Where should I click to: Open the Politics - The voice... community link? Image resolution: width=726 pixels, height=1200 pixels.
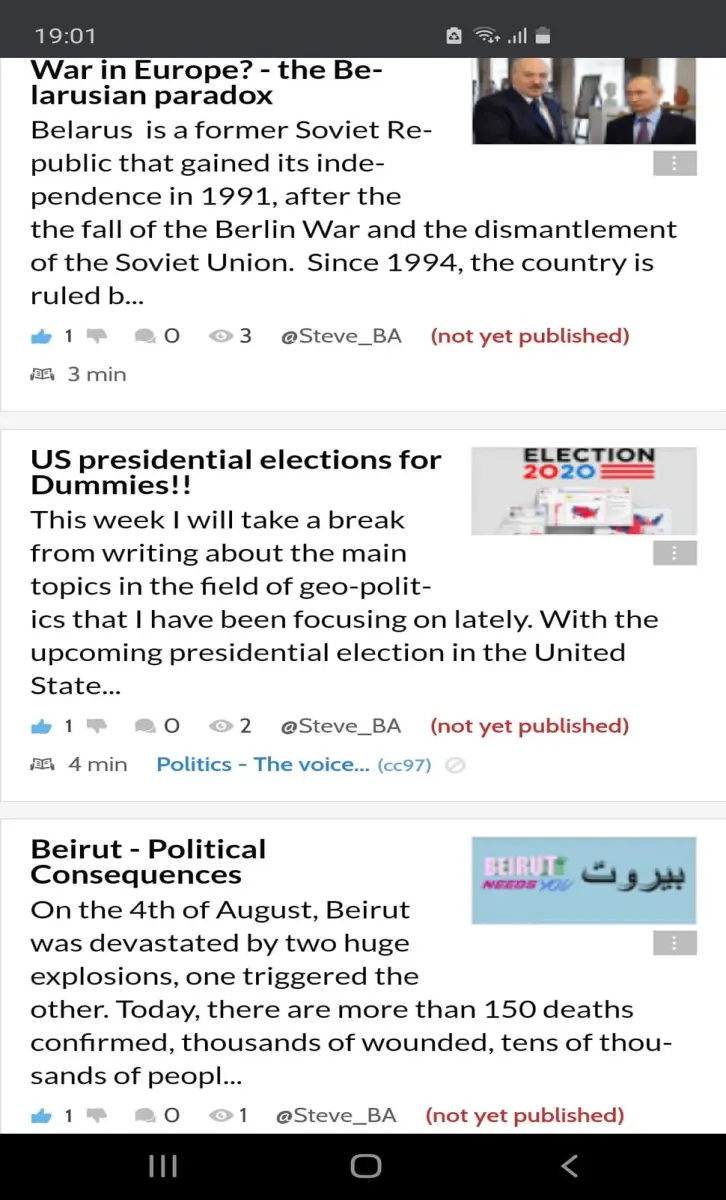pos(262,764)
